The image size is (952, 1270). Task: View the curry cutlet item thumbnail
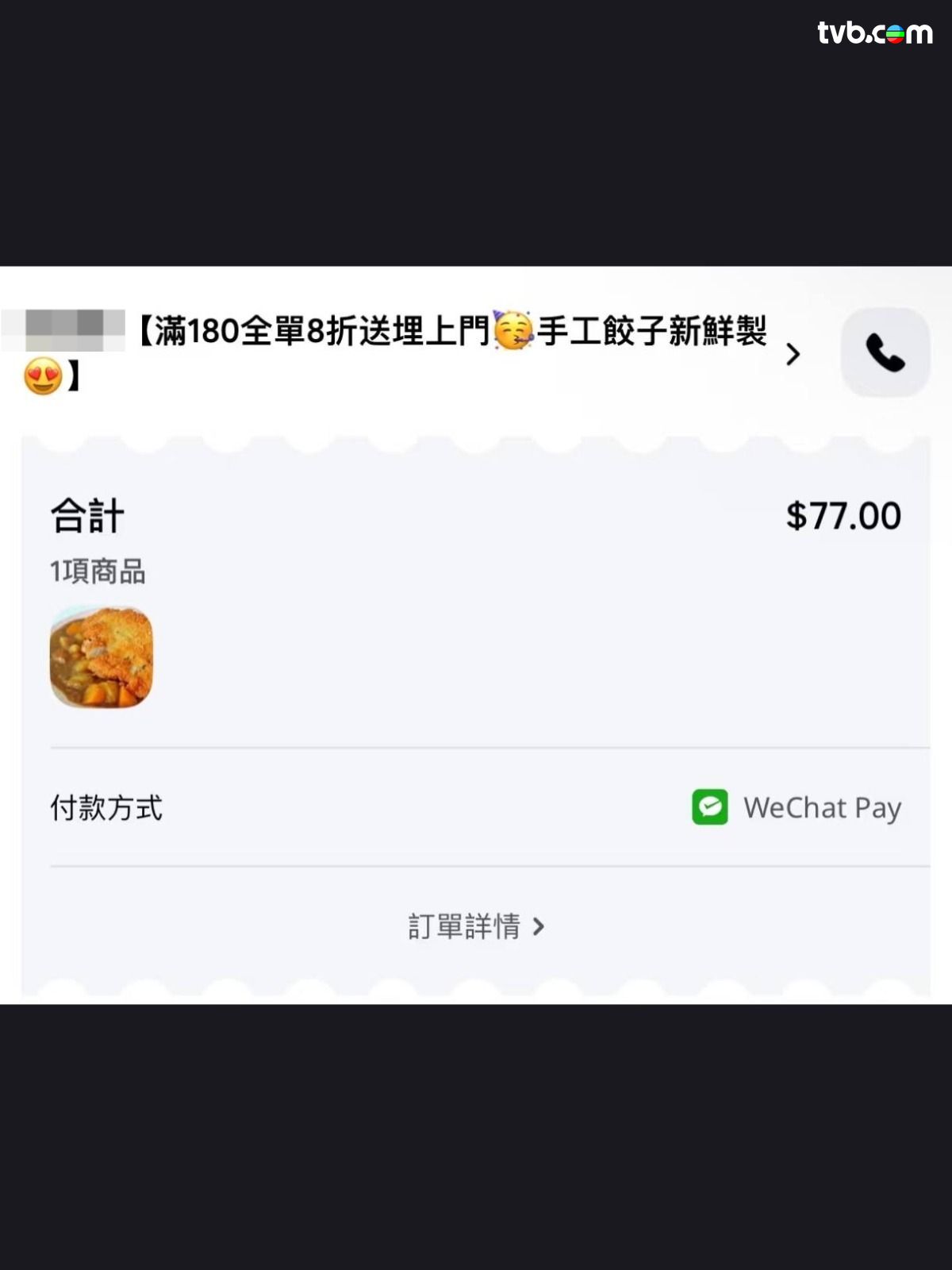[102, 657]
